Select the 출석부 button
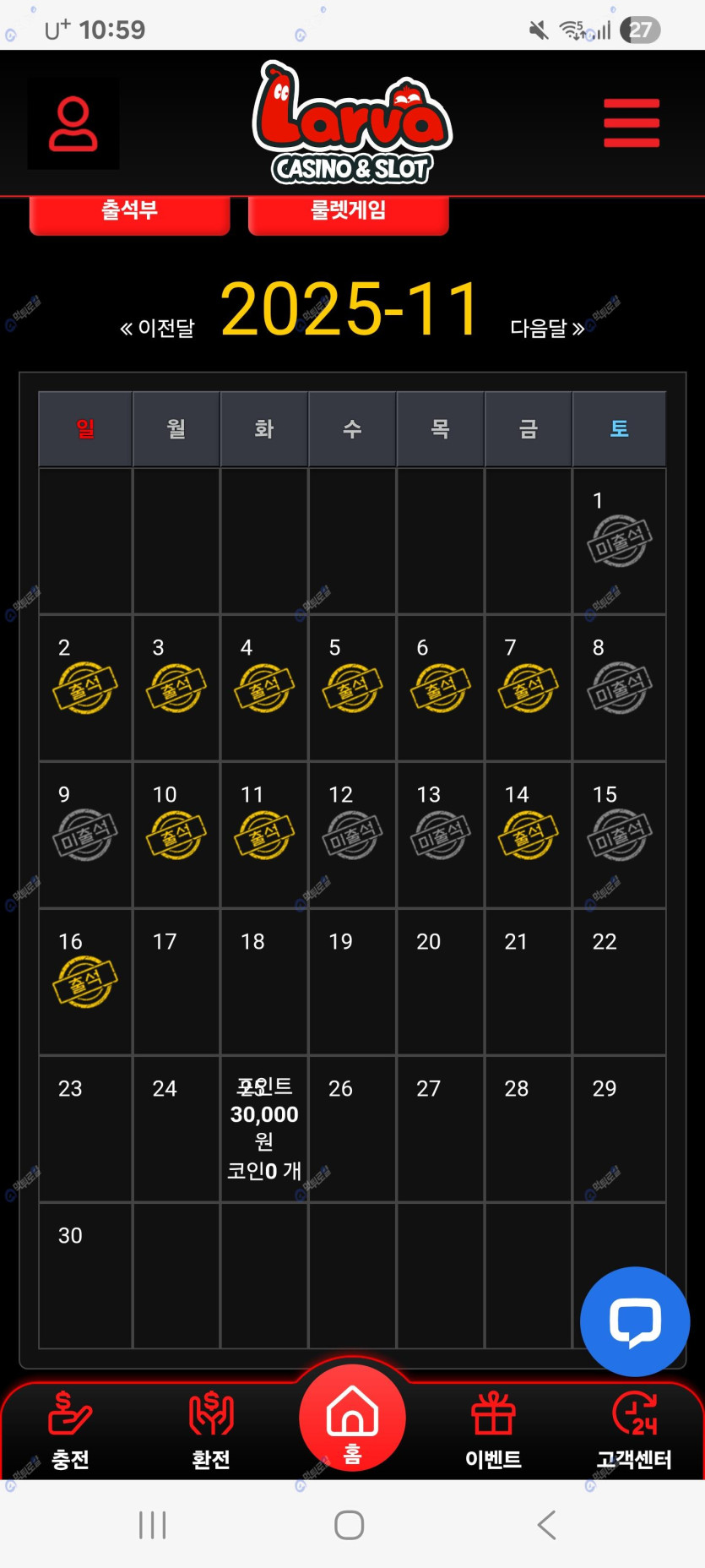The width and height of the screenshot is (705, 1568). [129, 212]
